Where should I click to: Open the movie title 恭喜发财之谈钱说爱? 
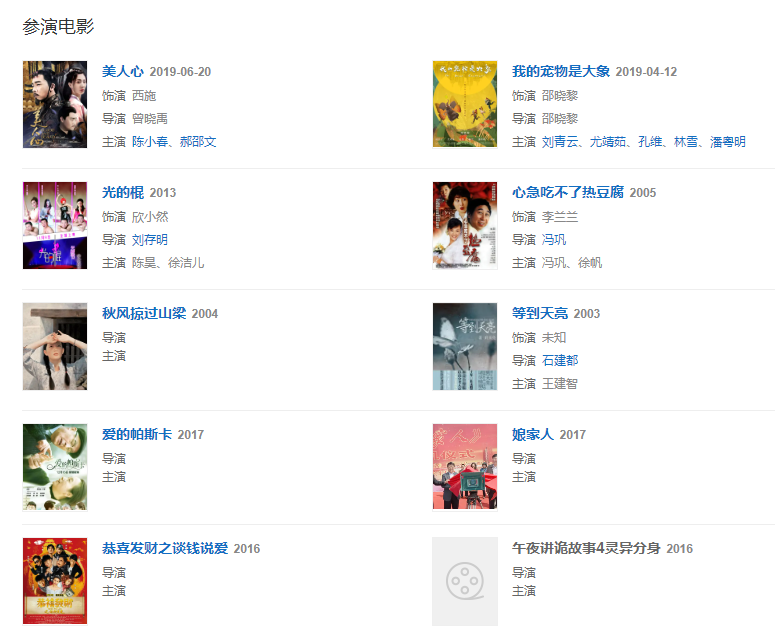165,548
